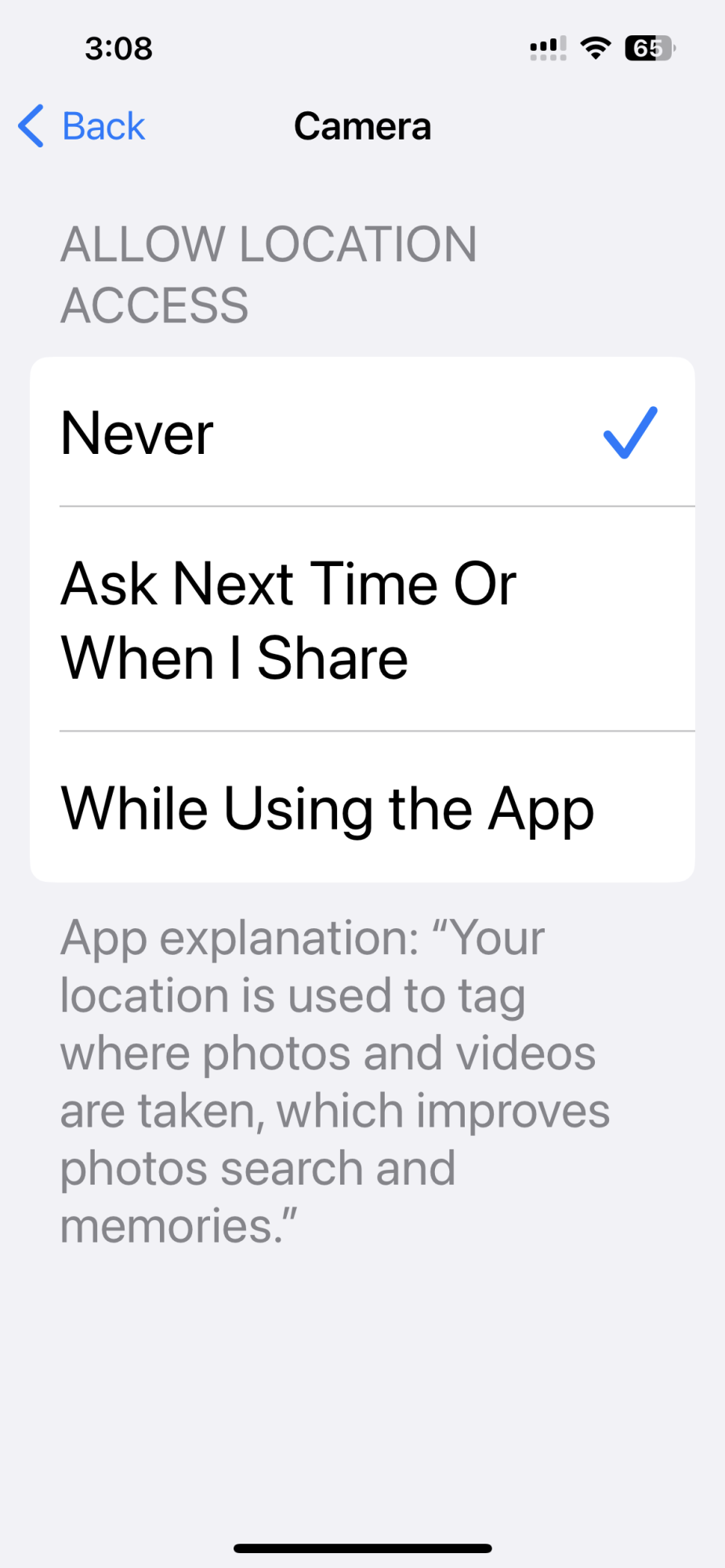Select the Never location access option

(361, 433)
